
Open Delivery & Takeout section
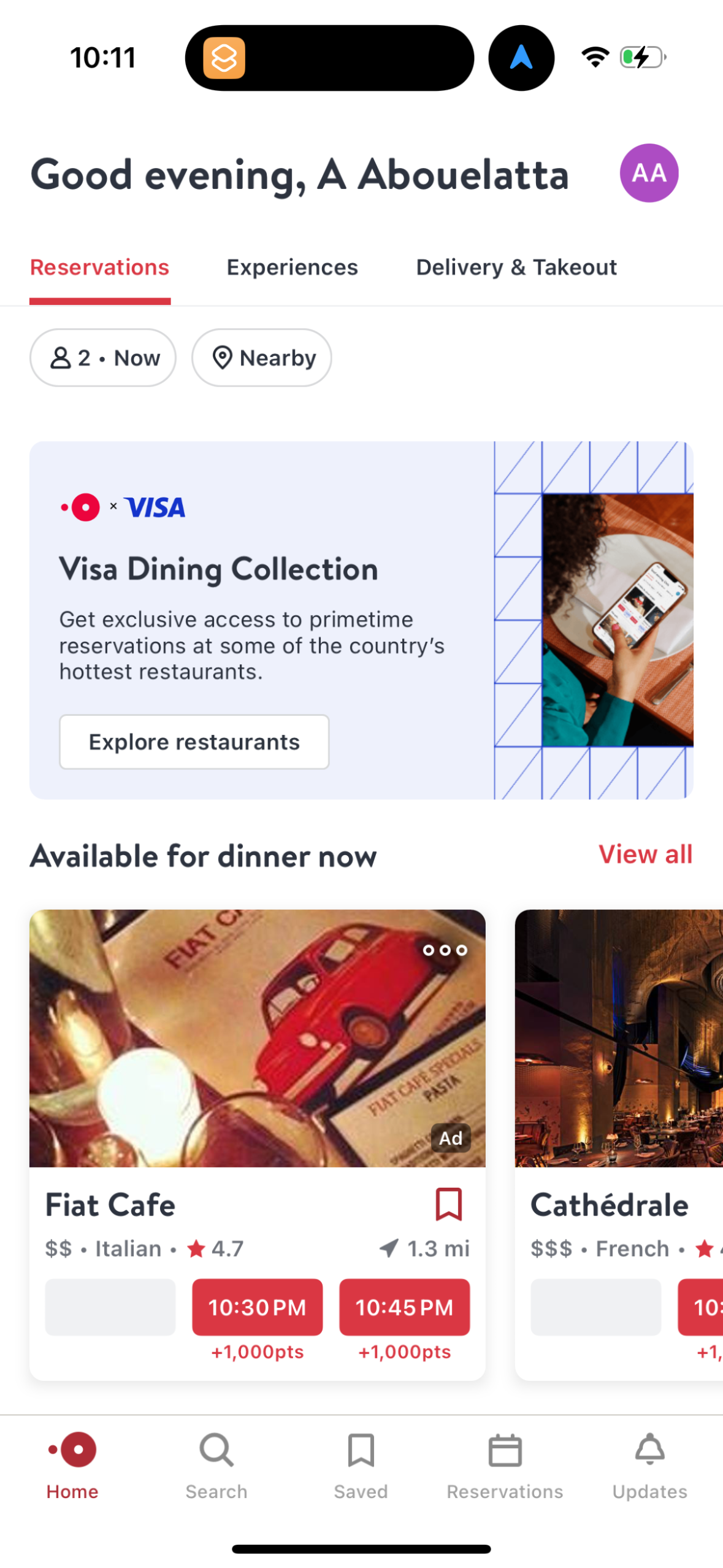516,267
